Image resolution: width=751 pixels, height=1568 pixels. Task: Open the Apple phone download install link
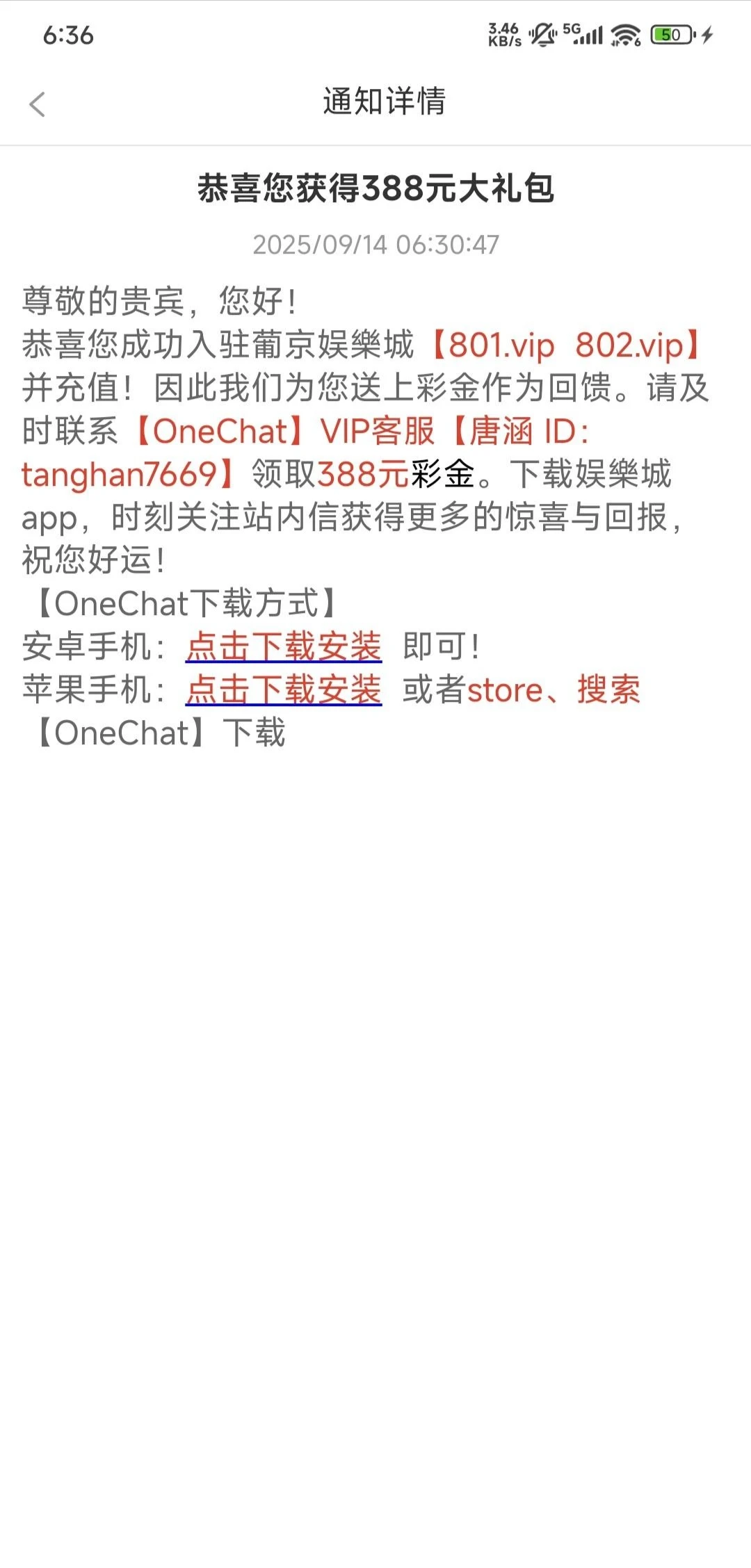[x=284, y=689]
